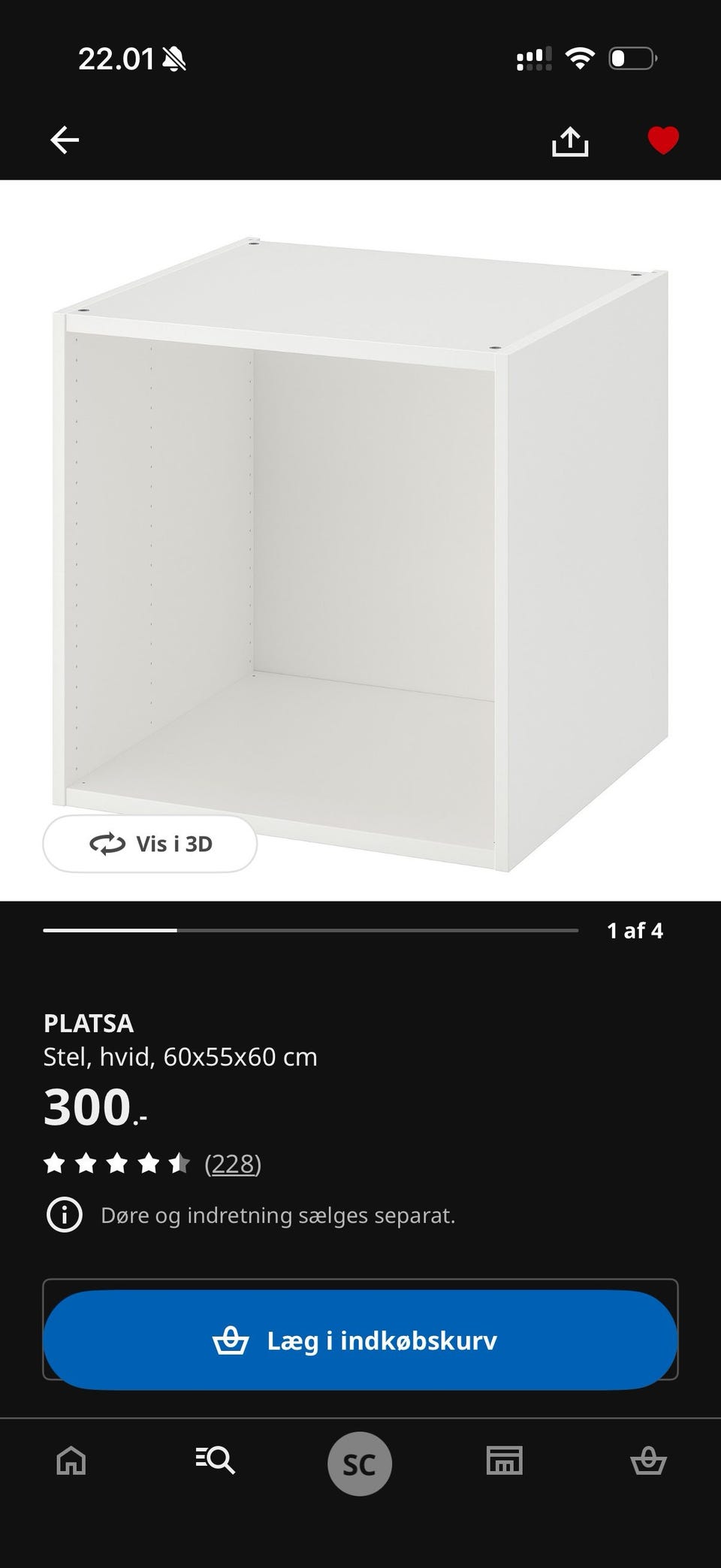The height and width of the screenshot is (1568, 721).
Task: Tap the Vis i 3D button
Action: (150, 844)
